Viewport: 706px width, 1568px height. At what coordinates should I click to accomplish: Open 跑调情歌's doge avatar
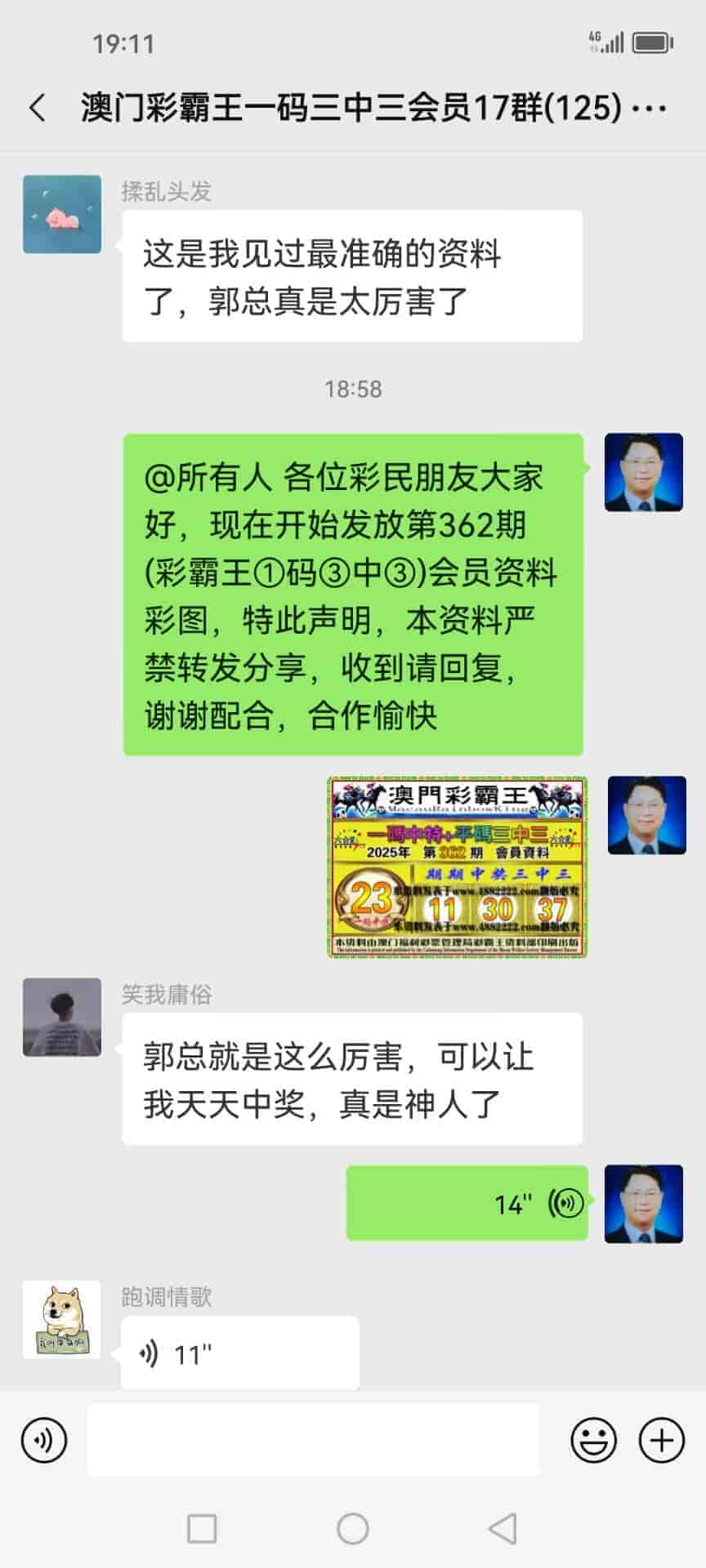(62, 1319)
